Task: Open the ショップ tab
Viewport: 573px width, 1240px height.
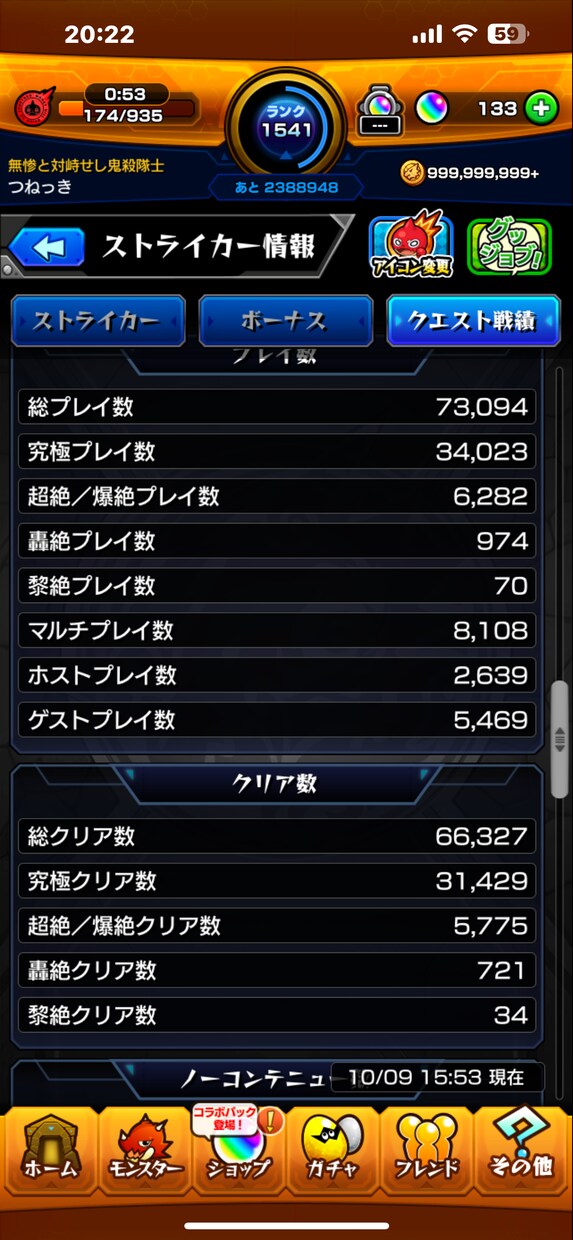Action: [237, 1148]
